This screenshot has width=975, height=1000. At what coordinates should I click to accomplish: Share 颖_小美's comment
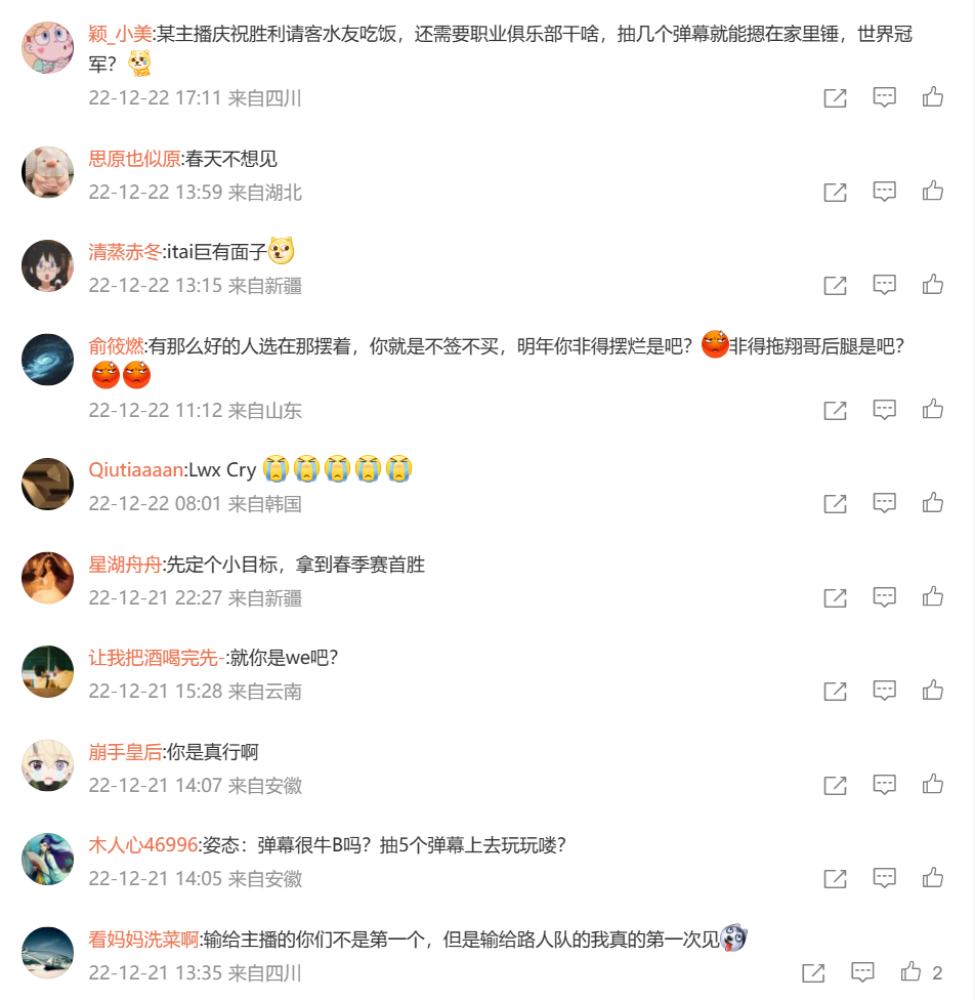[835, 98]
